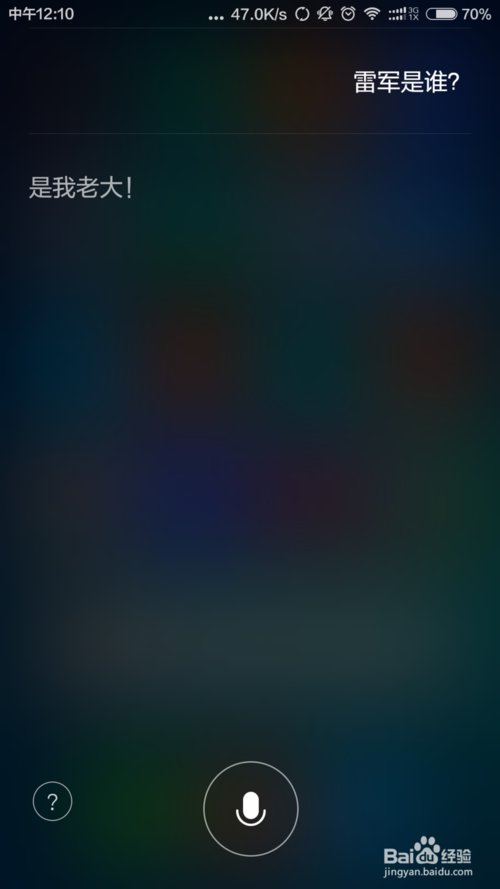
Task: Tap the microphone button to speak
Action: 251,808
